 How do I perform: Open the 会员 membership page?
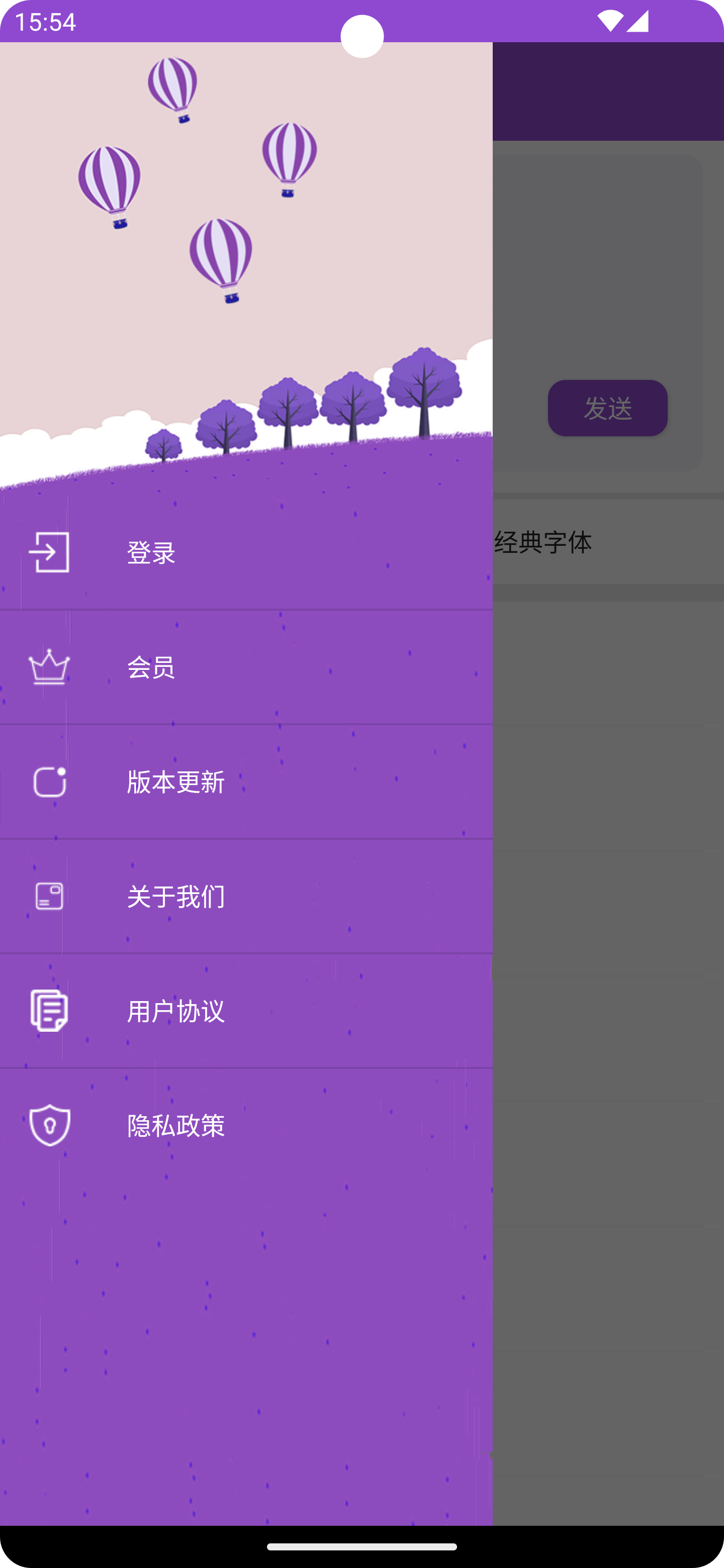click(x=151, y=667)
